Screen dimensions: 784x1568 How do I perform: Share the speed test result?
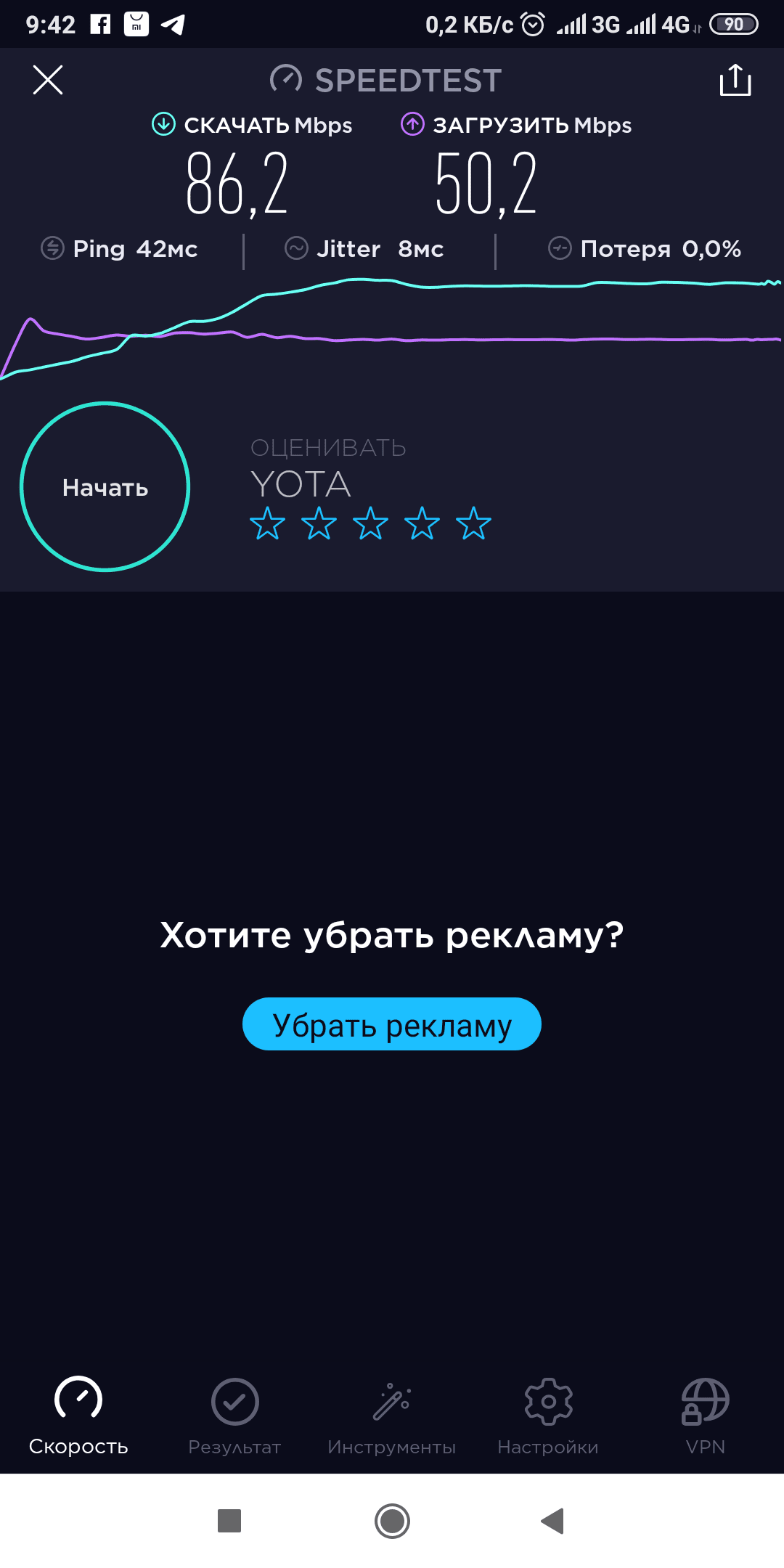tap(735, 80)
